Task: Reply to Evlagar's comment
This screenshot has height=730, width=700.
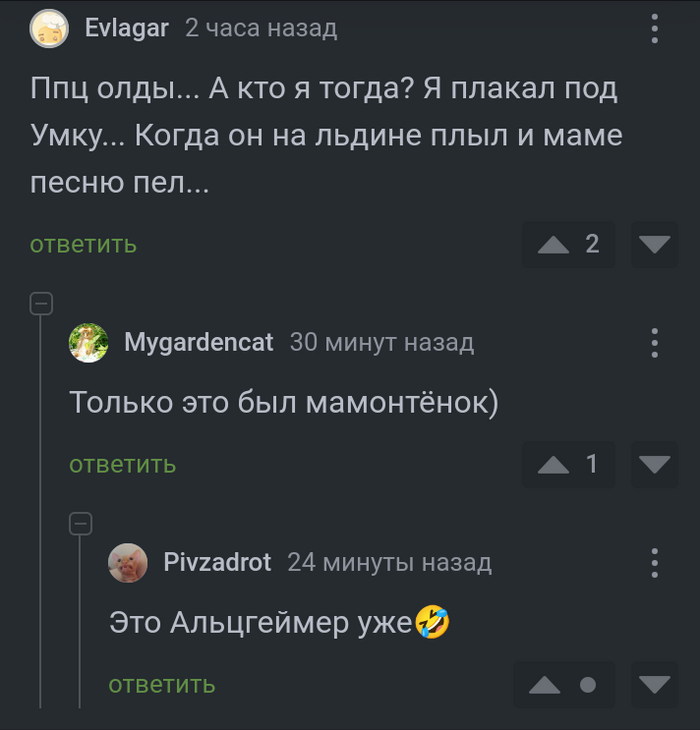Action: (83, 244)
